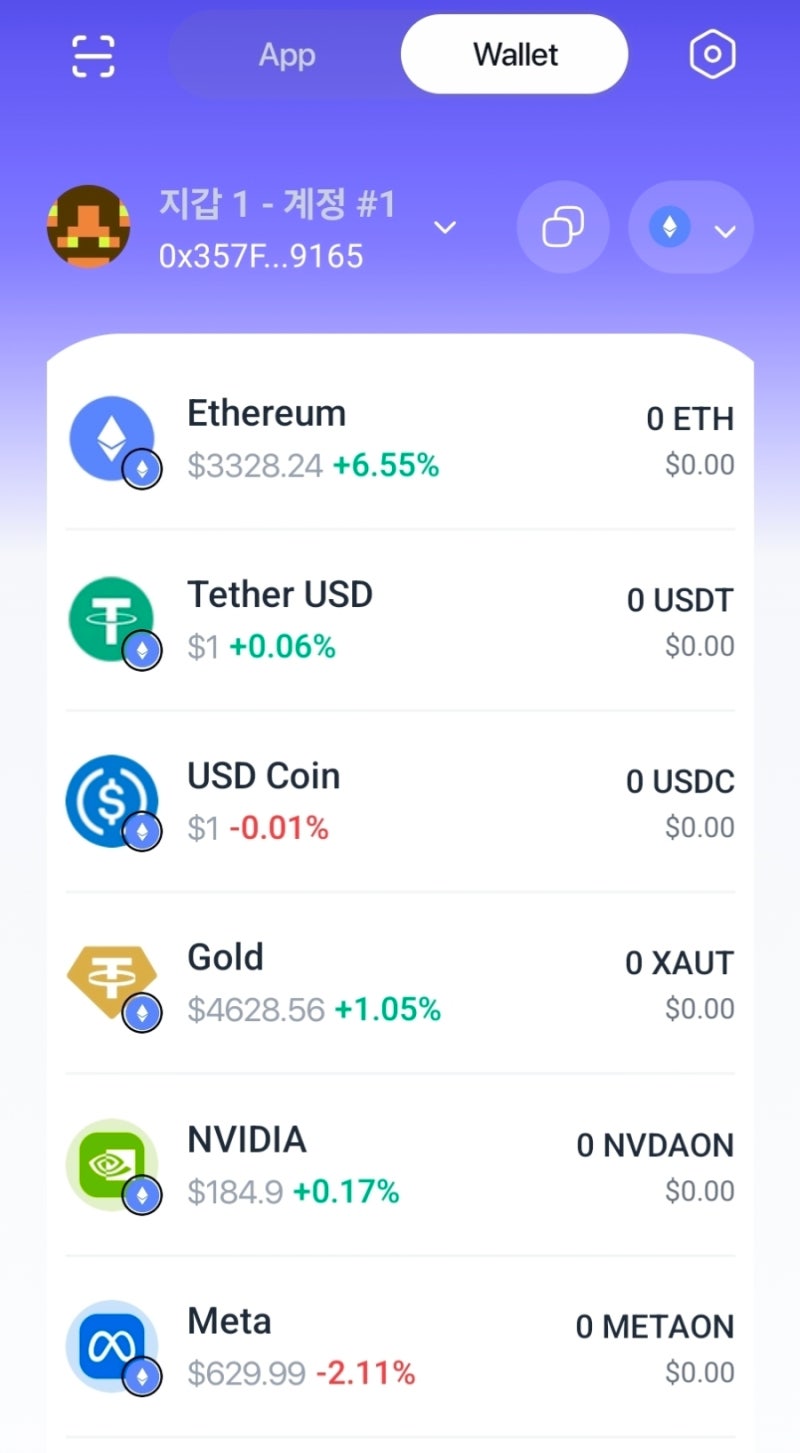800x1453 pixels.
Task: Open the Ethereum network dropdown
Action: [691, 228]
